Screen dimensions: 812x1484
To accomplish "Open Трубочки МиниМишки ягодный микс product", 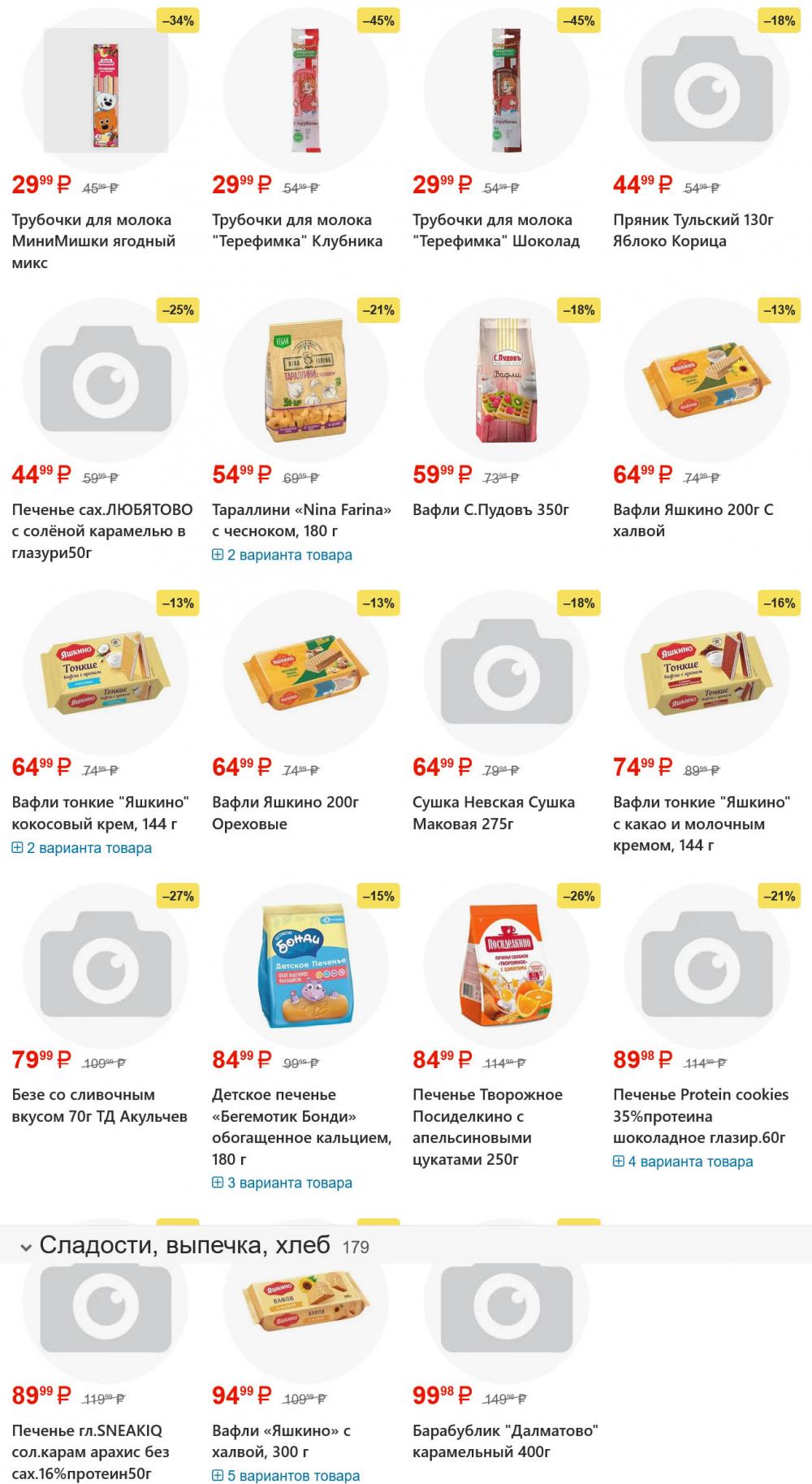I will [x=92, y=240].
